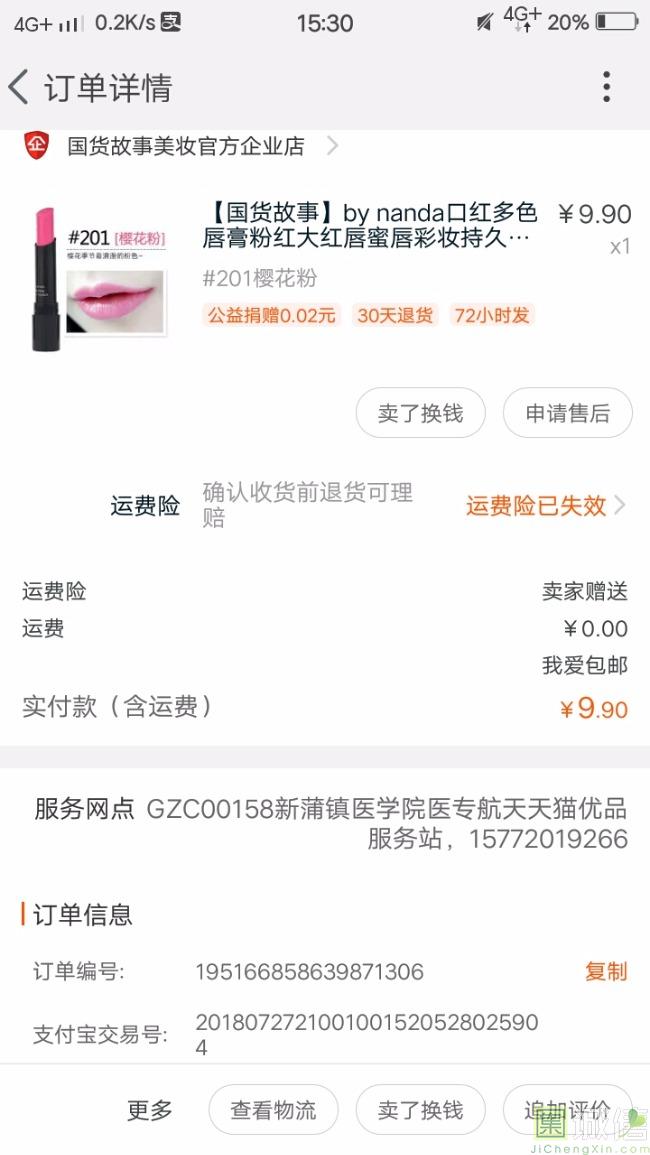
Task: Tap 卖了换钱 in the bottom bar
Action: point(420,1109)
